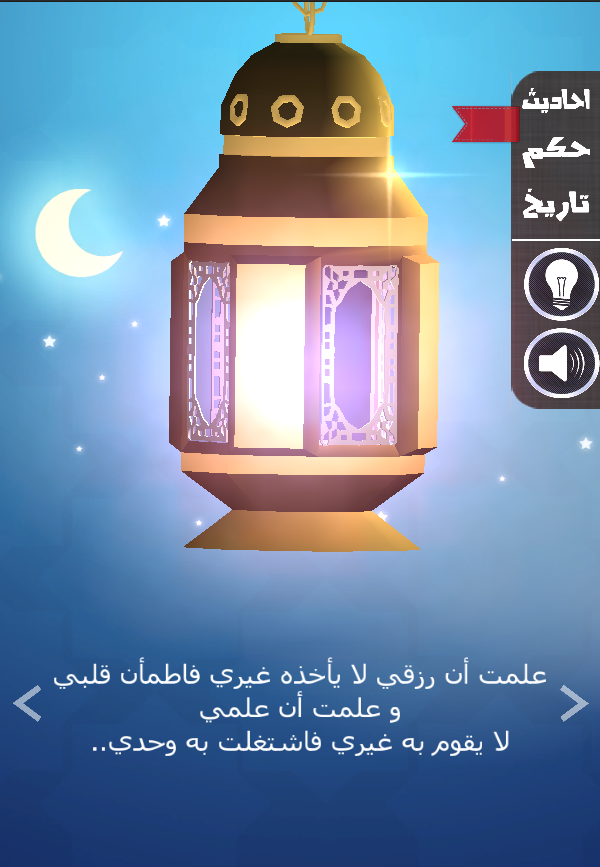Switch to the حكم category

556,152
